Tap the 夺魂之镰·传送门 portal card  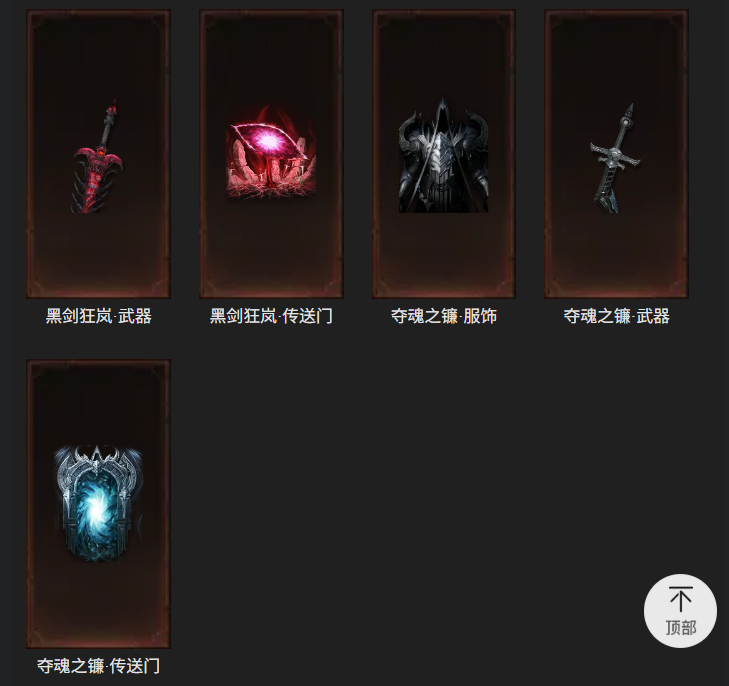pyautogui.click(x=98, y=504)
